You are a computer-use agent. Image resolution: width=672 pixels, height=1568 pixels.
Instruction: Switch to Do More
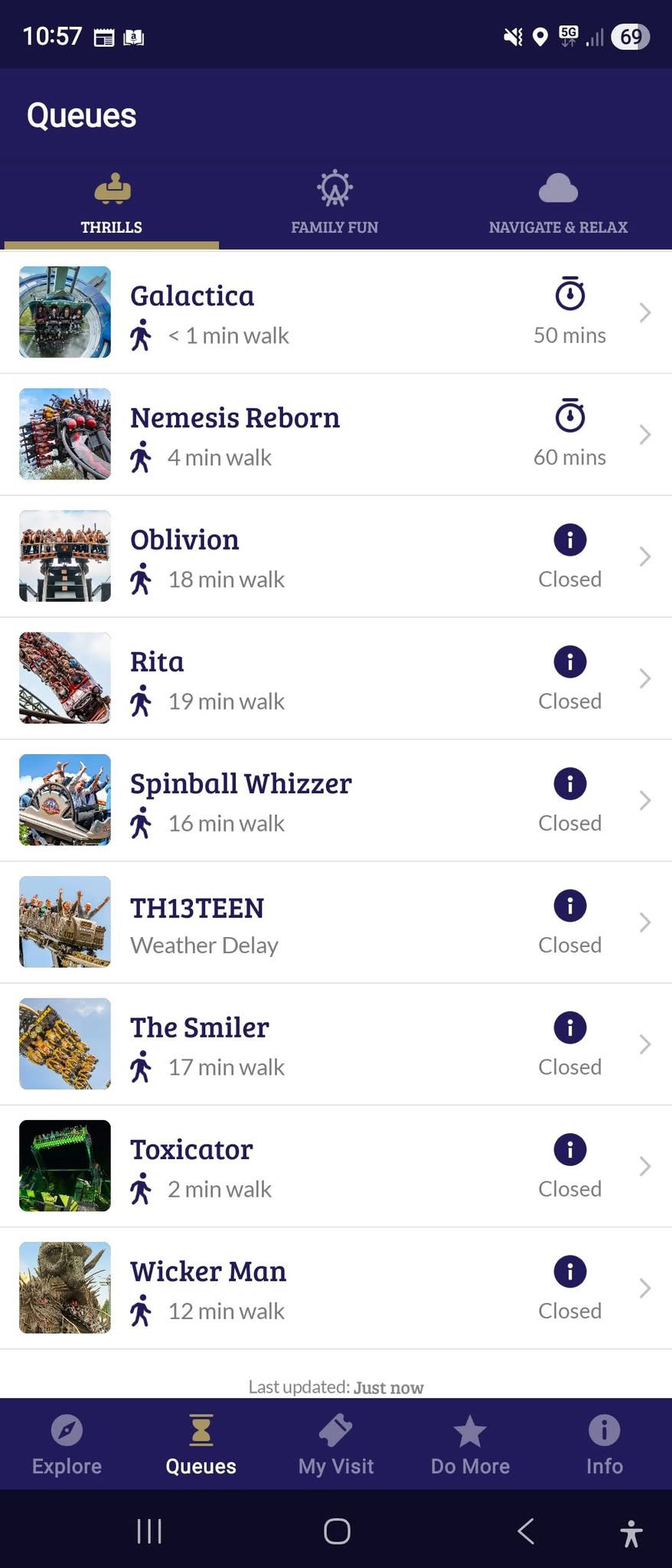click(470, 1445)
